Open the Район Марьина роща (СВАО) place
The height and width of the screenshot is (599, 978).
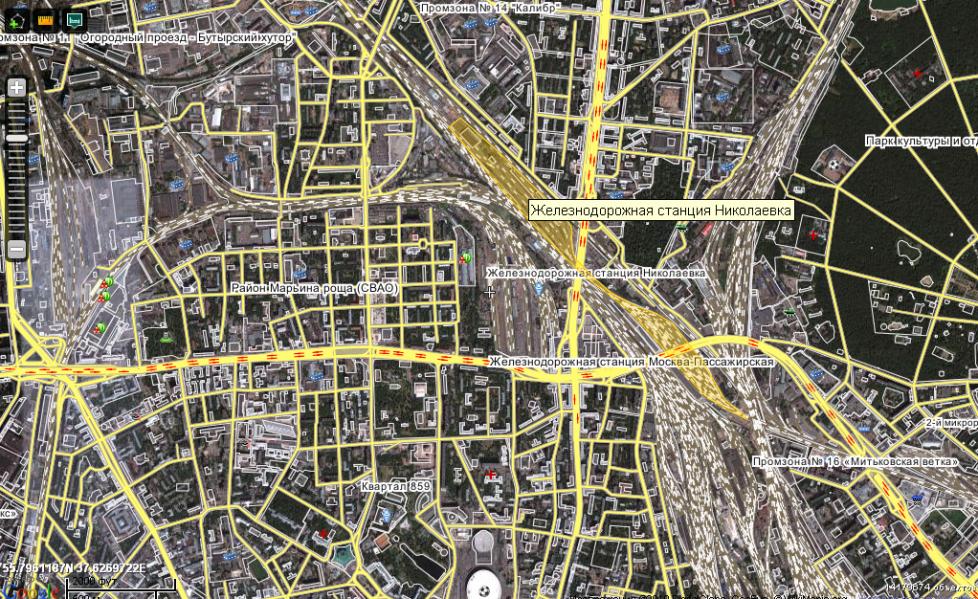click(x=315, y=288)
